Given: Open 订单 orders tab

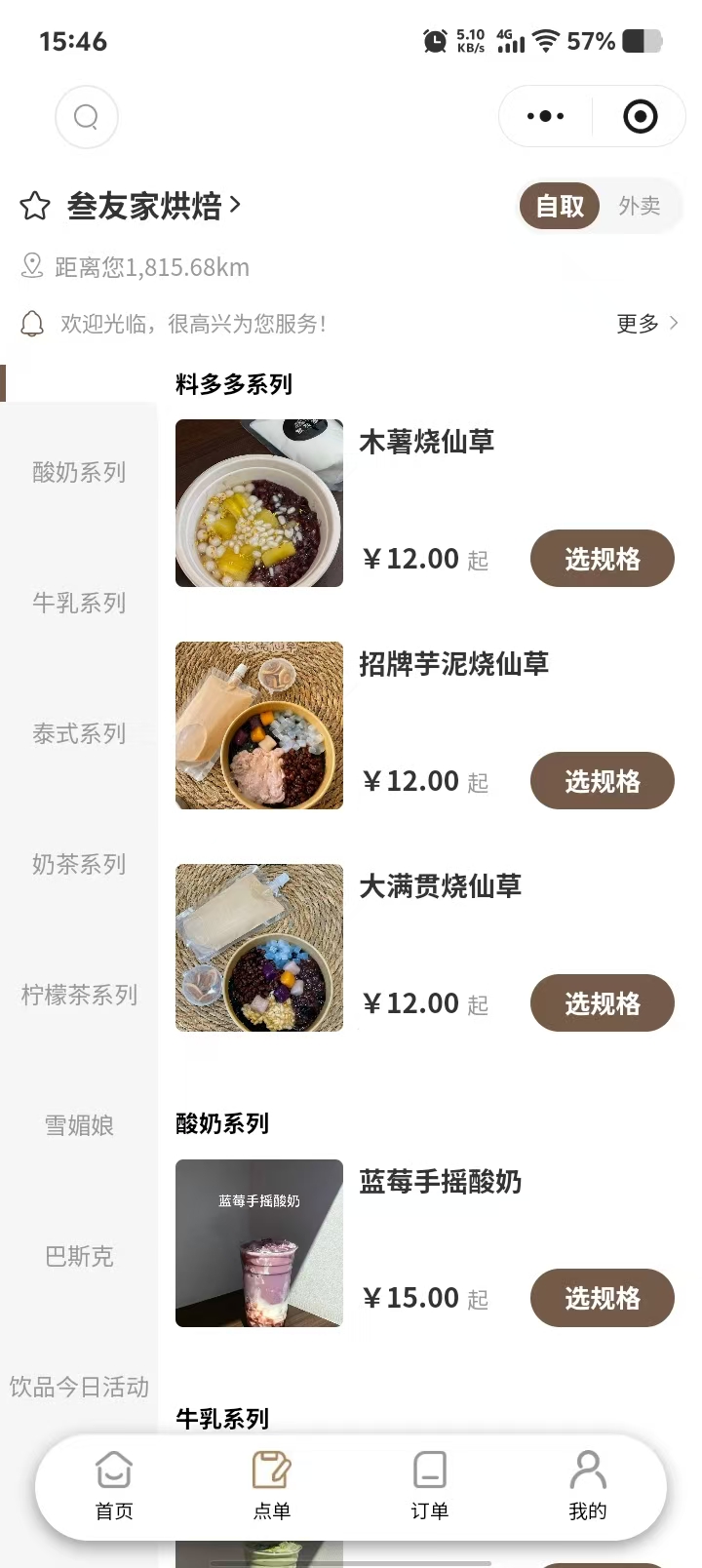Looking at the screenshot, I should [429, 1485].
